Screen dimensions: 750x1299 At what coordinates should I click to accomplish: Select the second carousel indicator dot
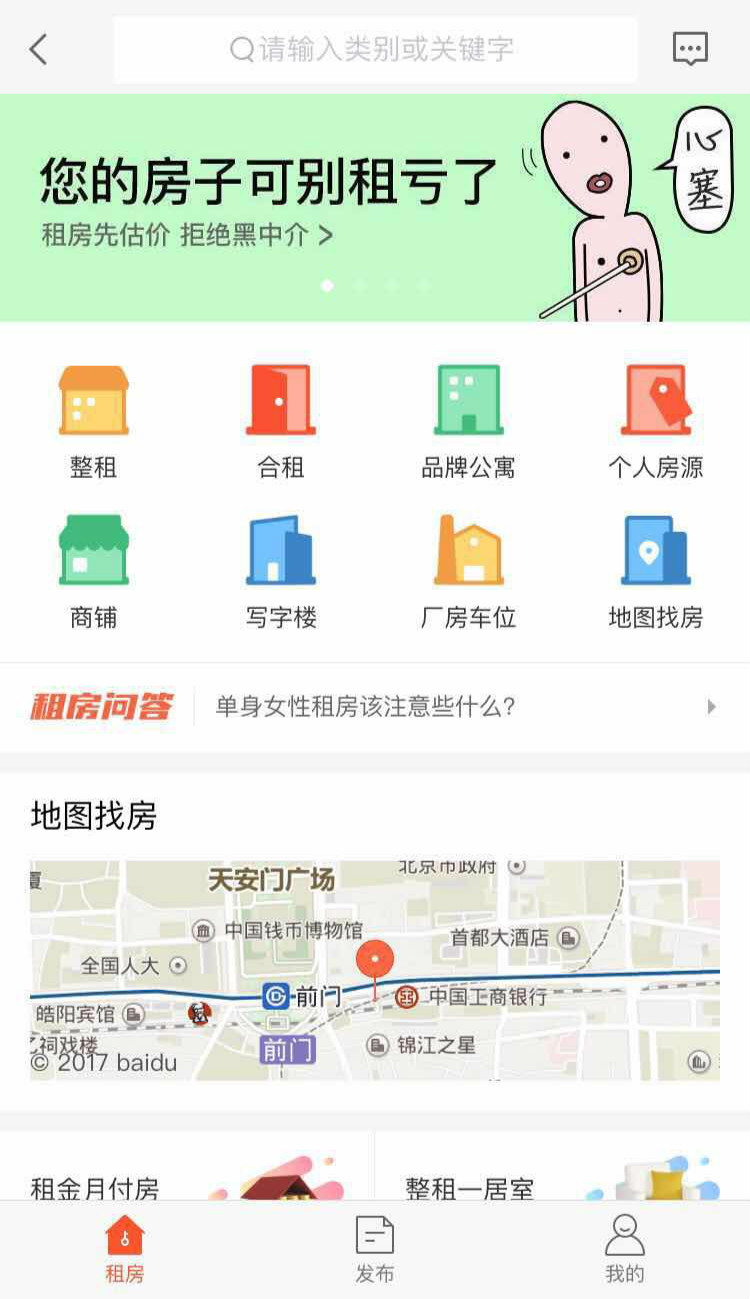[x=360, y=286]
